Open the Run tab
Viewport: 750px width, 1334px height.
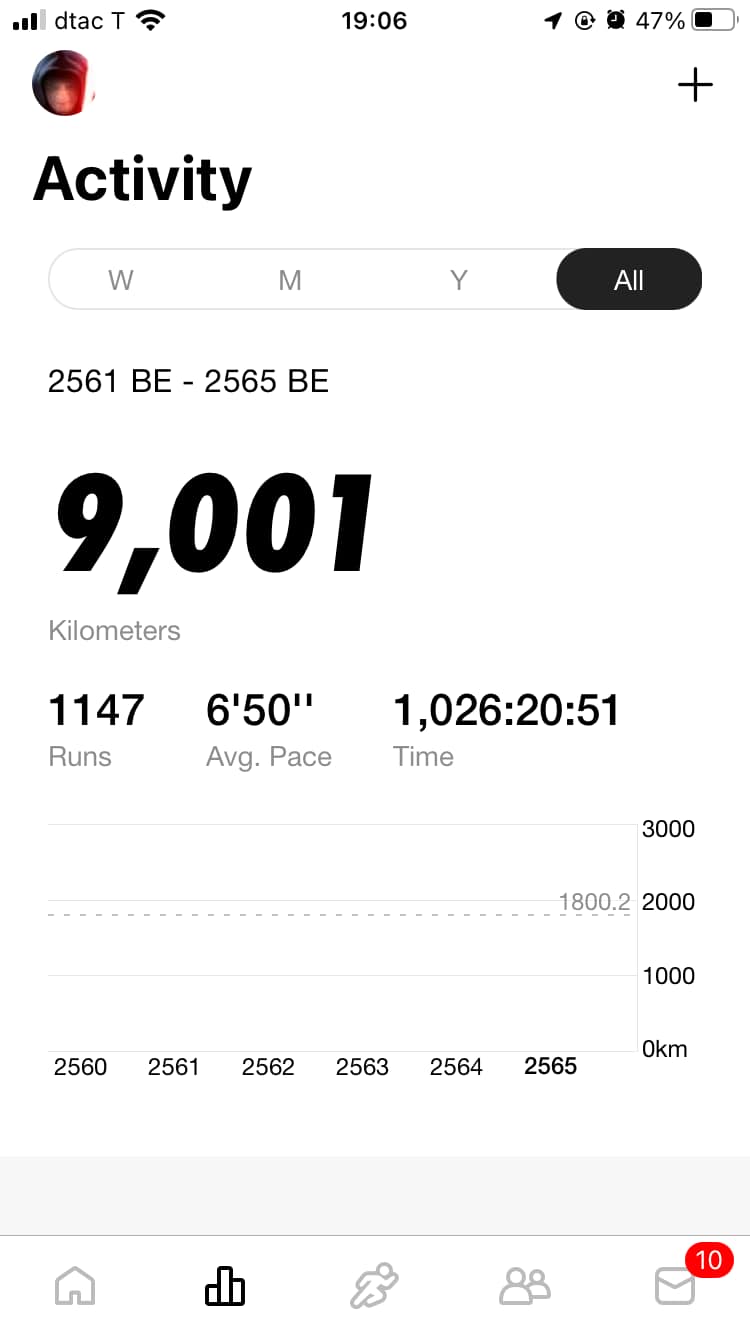pyautogui.click(x=374, y=1285)
